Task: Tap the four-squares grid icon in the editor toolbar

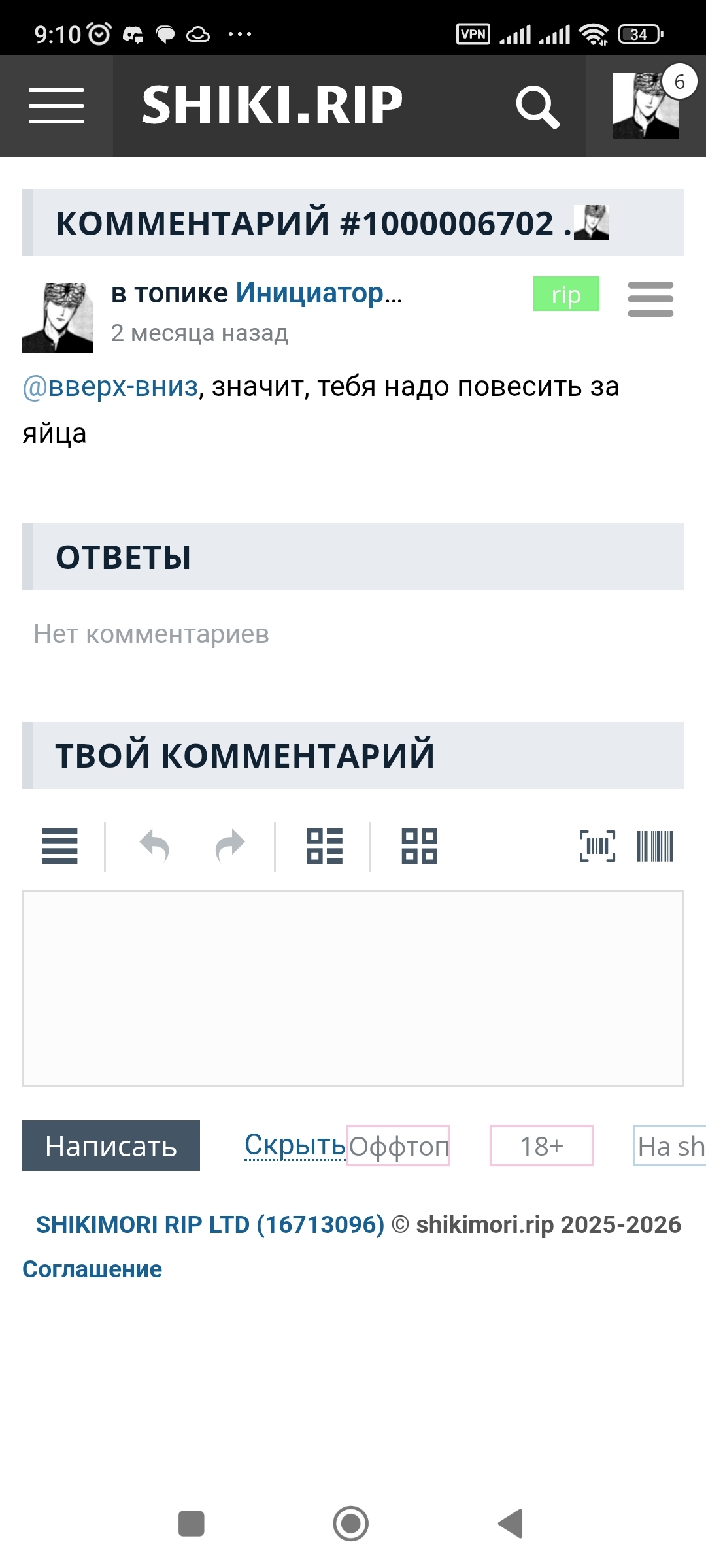Action: tap(419, 846)
